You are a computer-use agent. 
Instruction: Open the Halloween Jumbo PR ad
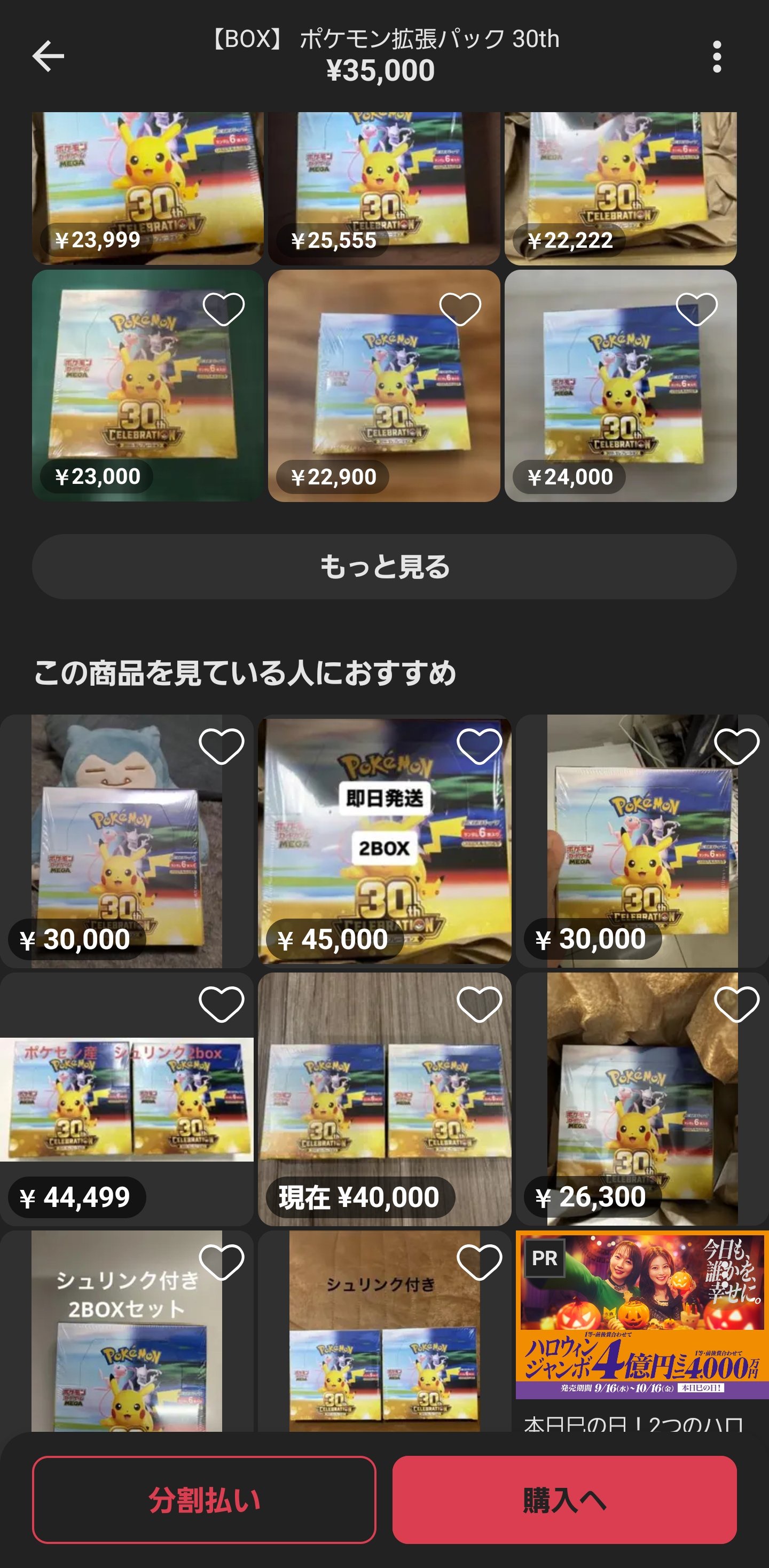coord(642,1315)
